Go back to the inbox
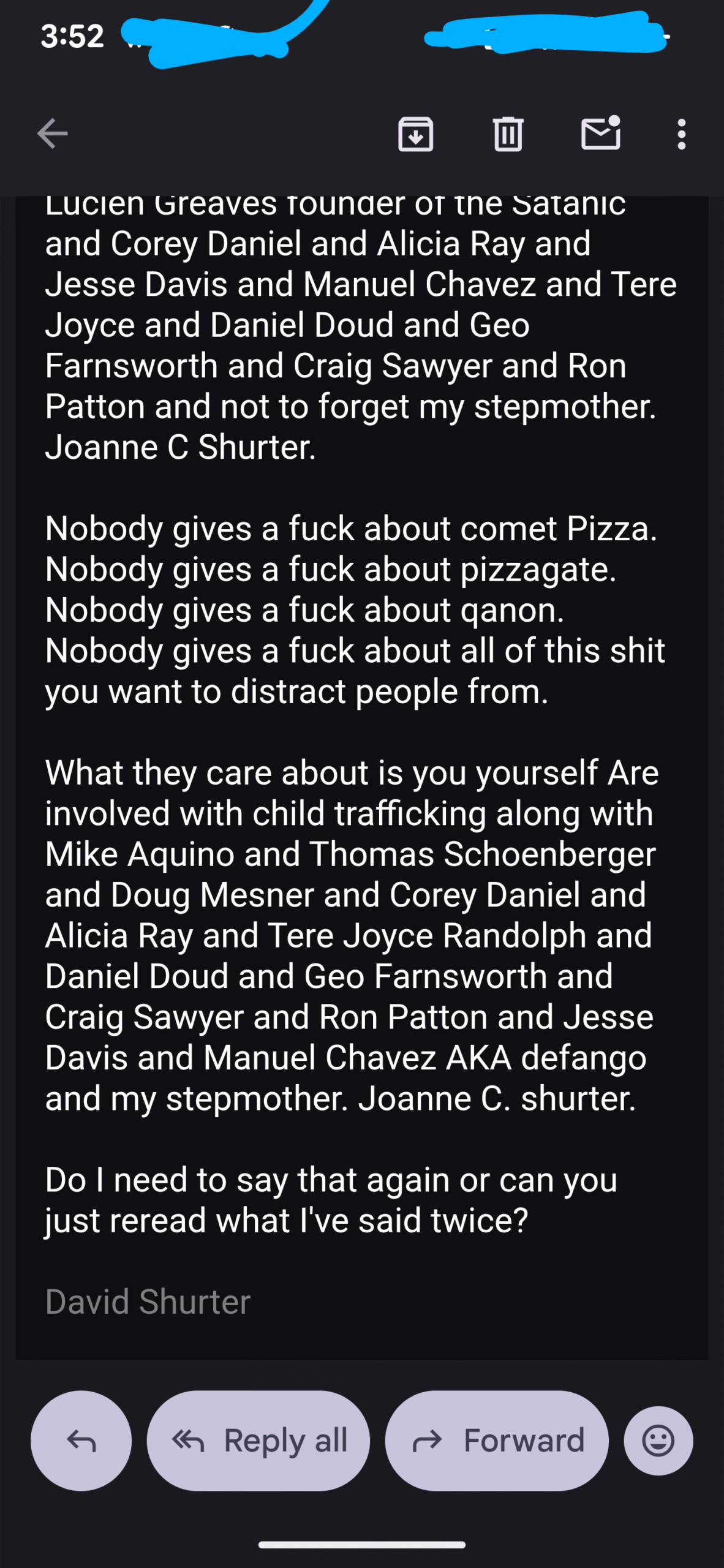The height and width of the screenshot is (1568, 724). [x=52, y=134]
